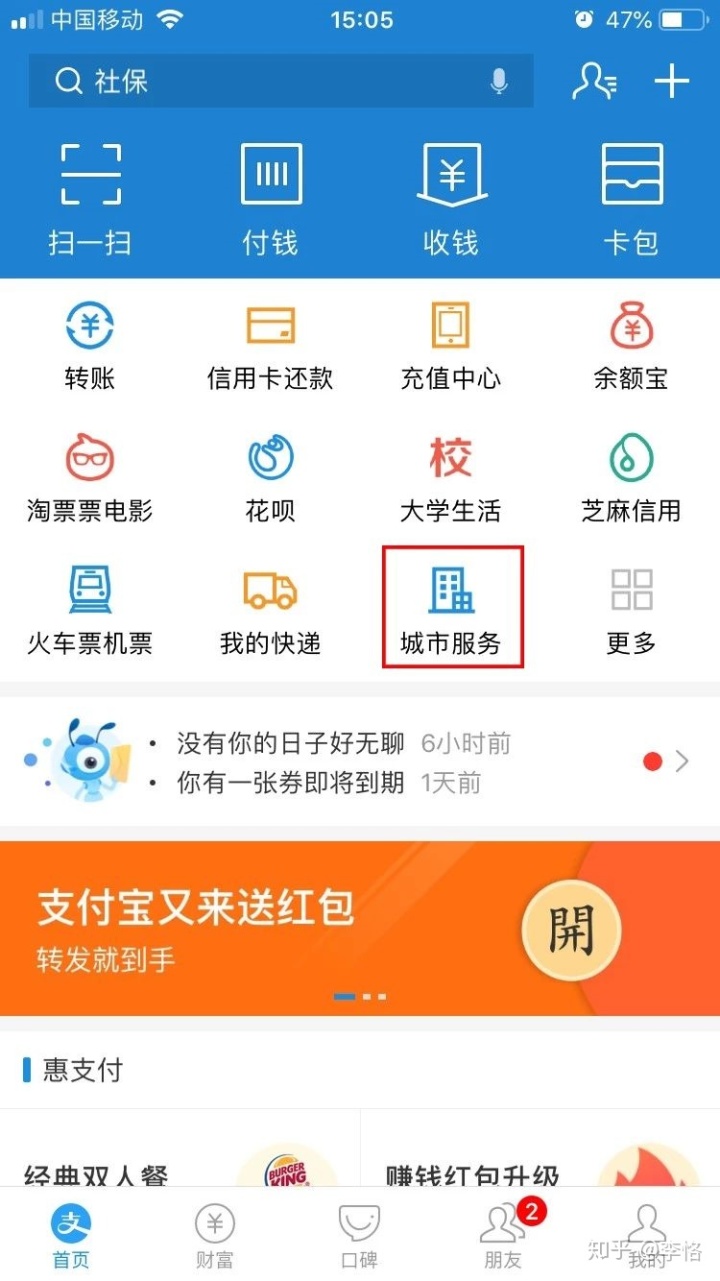Open the message 没有你的日子好无聊

[x=290, y=743]
